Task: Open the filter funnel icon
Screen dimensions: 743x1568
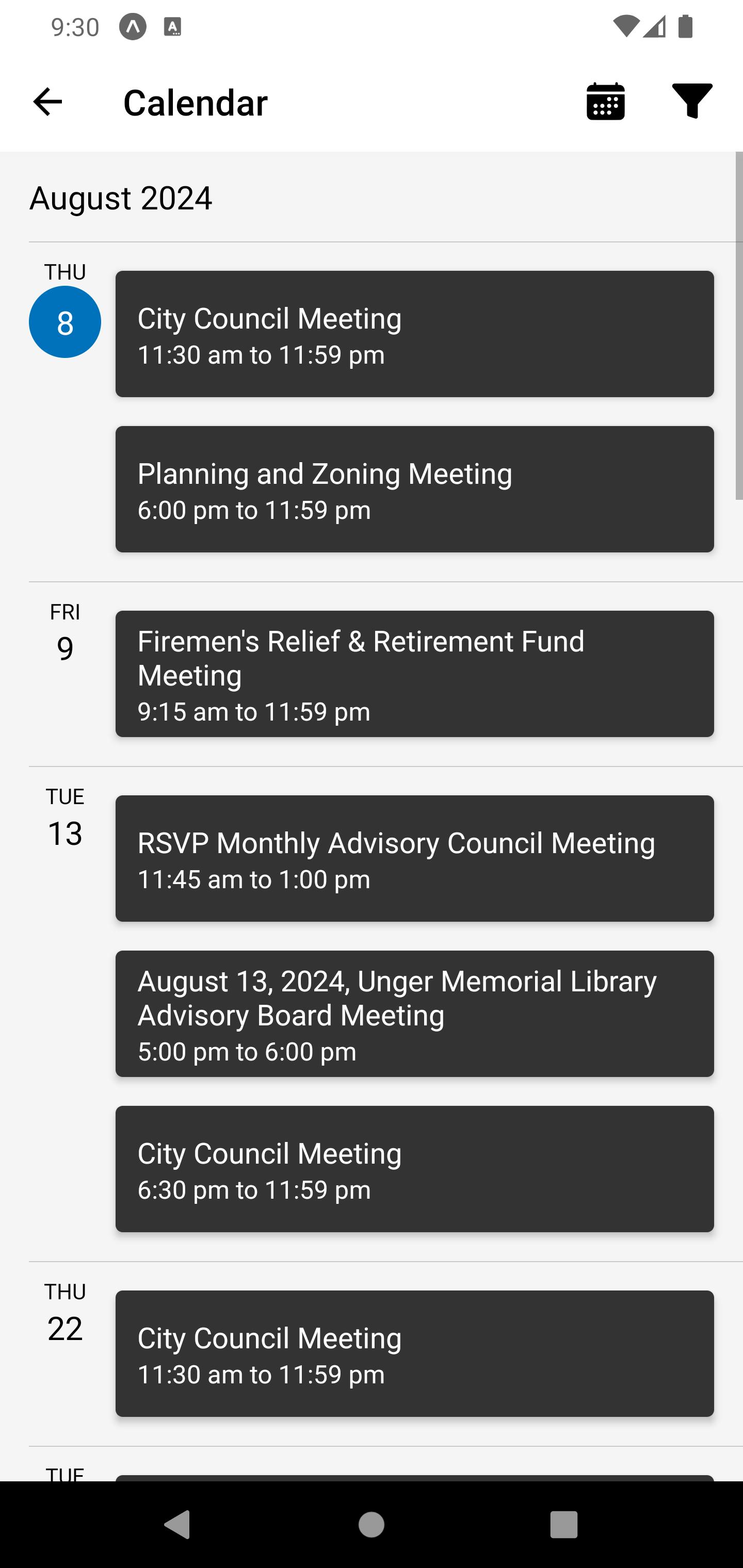Action: tap(692, 102)
